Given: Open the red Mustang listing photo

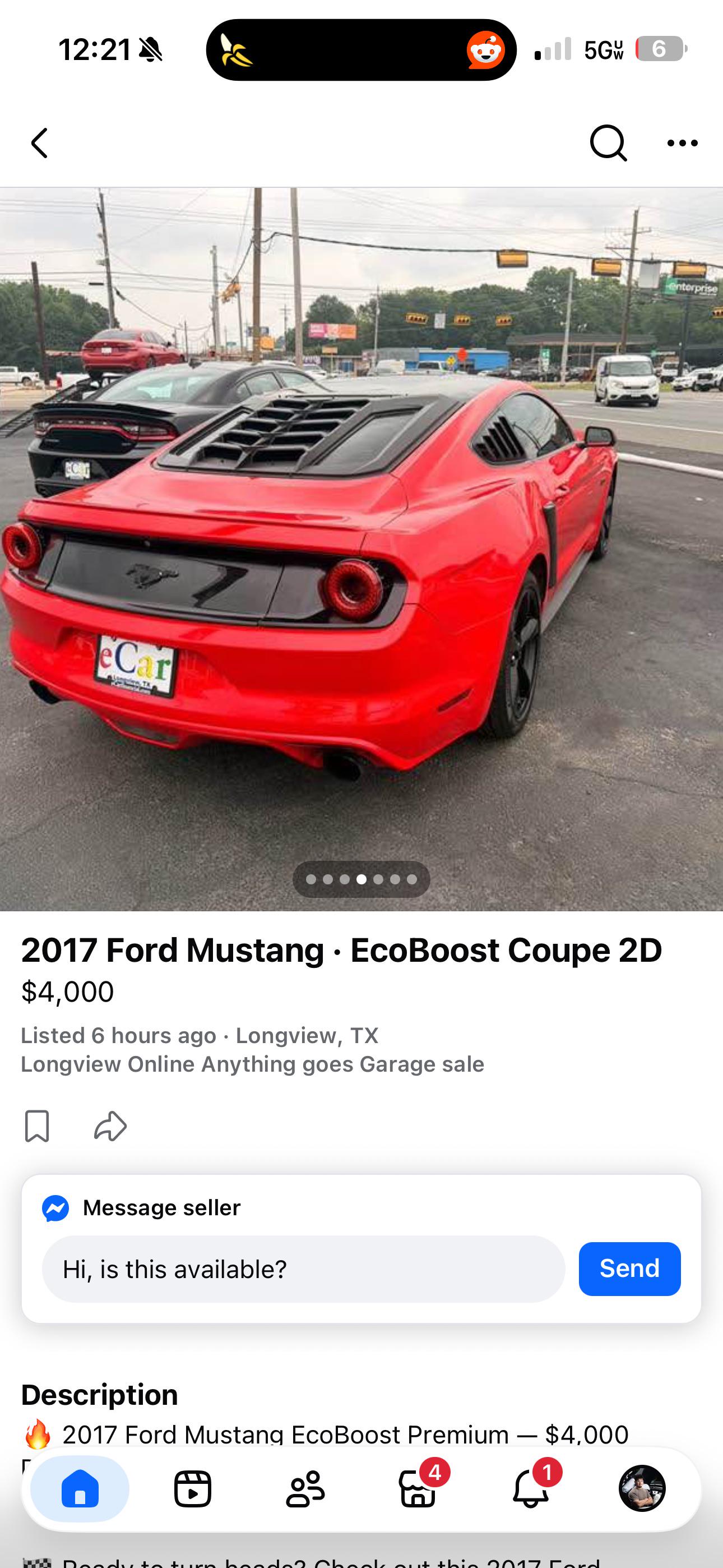Looking at the screenshot, I should tap(361, 549).
